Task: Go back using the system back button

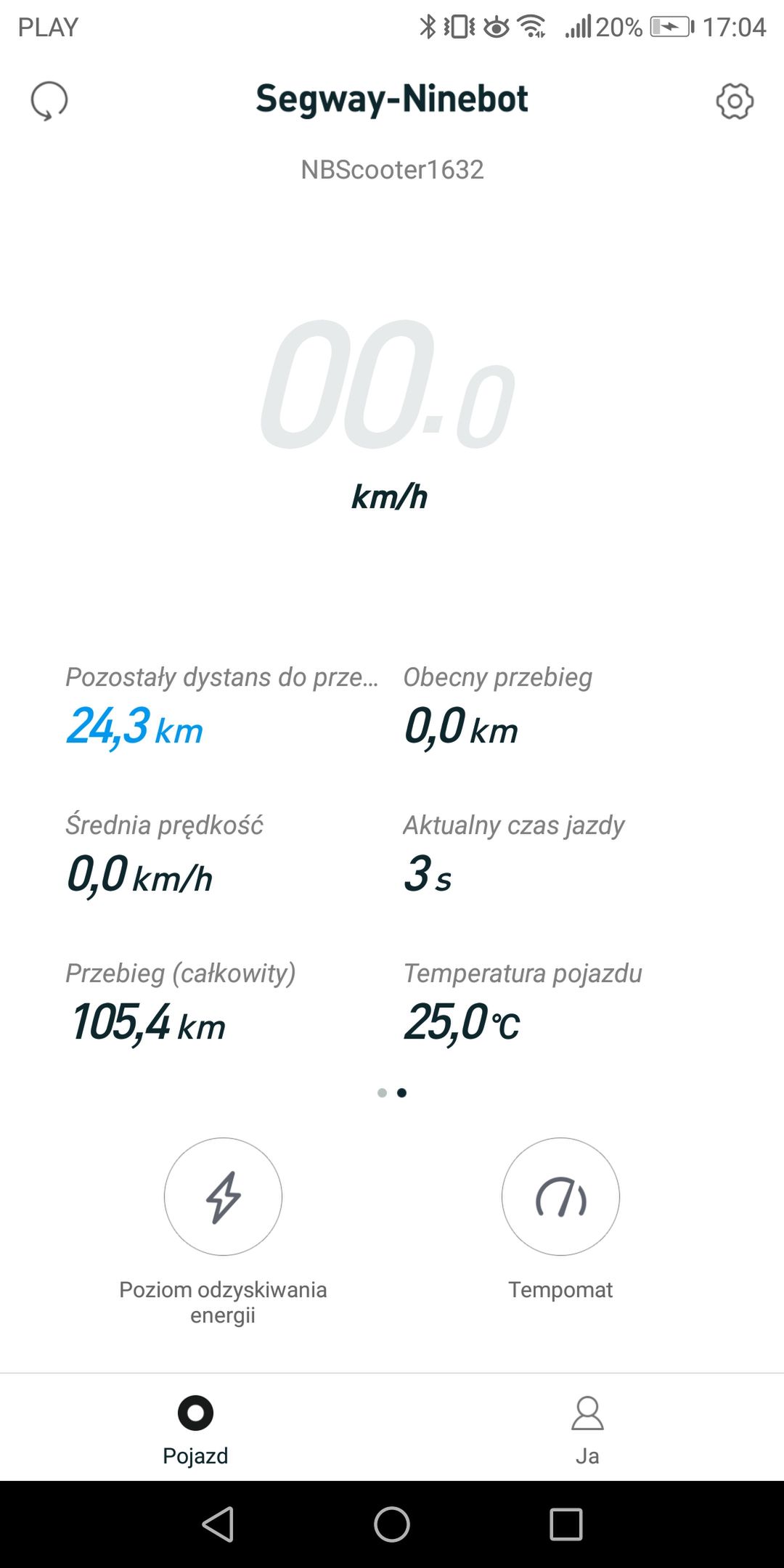Action: [218, 1524]
